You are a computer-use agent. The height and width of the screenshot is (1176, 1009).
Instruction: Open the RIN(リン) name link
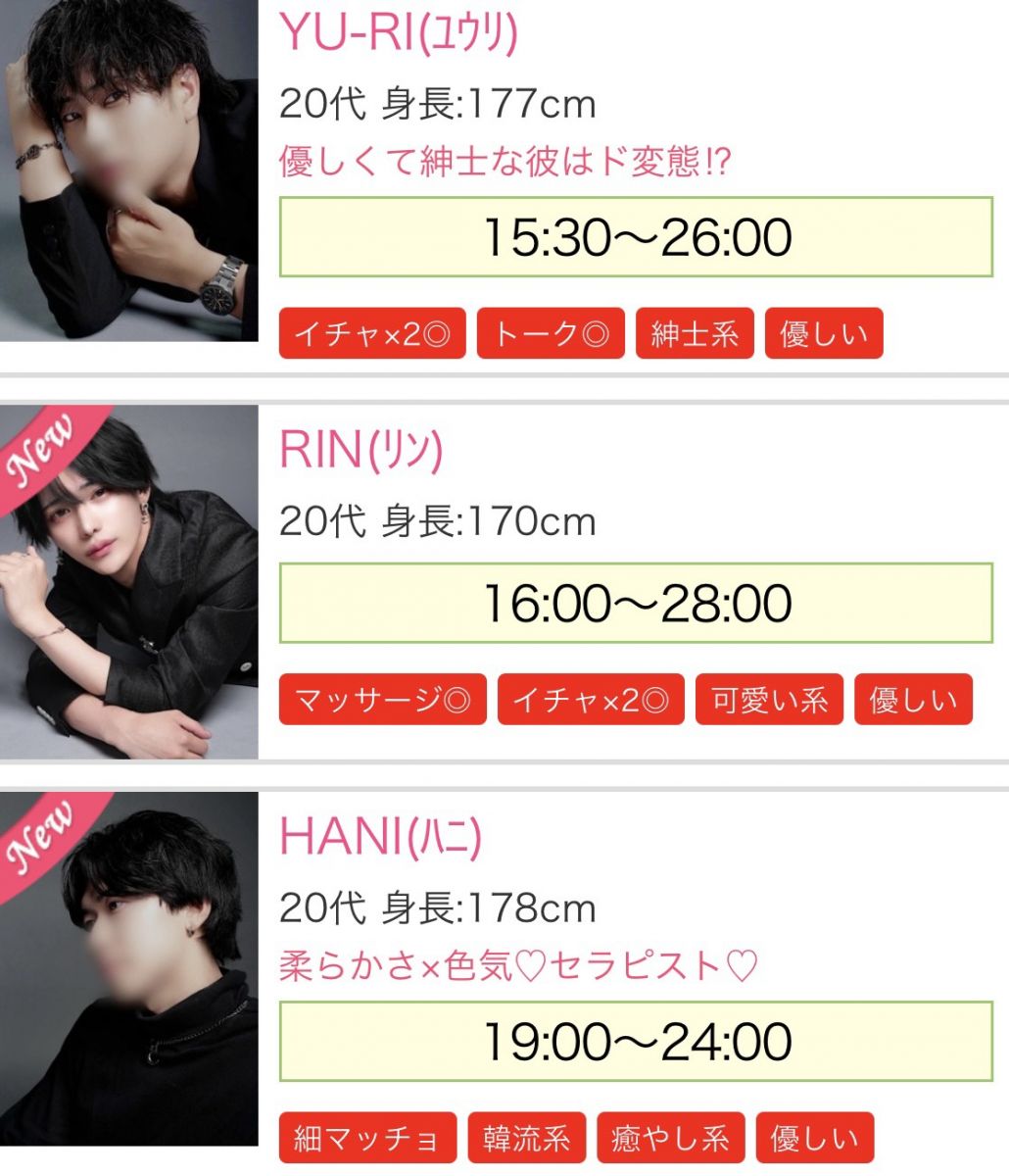(361, 450)
